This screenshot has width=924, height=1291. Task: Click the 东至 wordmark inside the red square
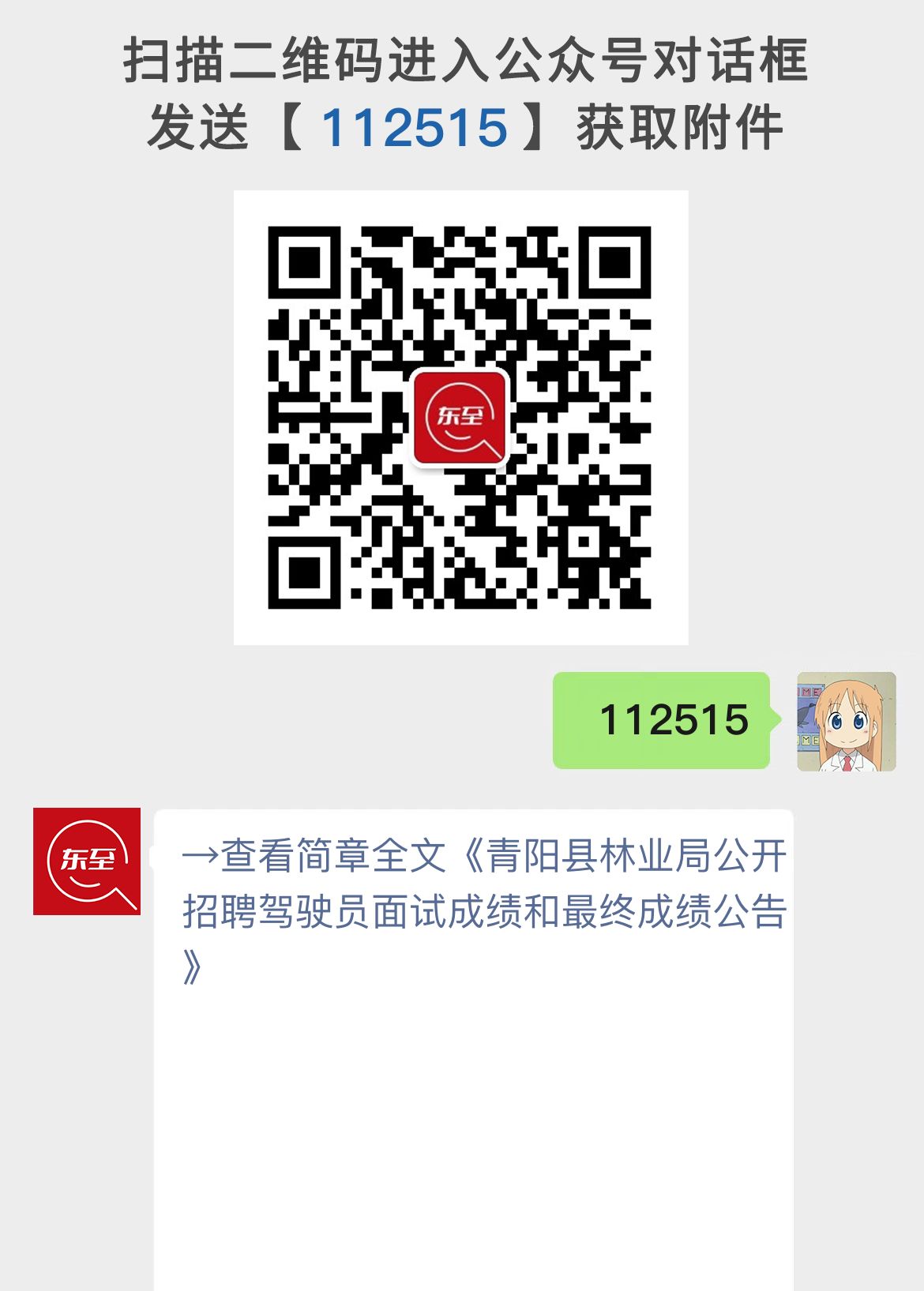pyautogui.click(x=460, y=417)
